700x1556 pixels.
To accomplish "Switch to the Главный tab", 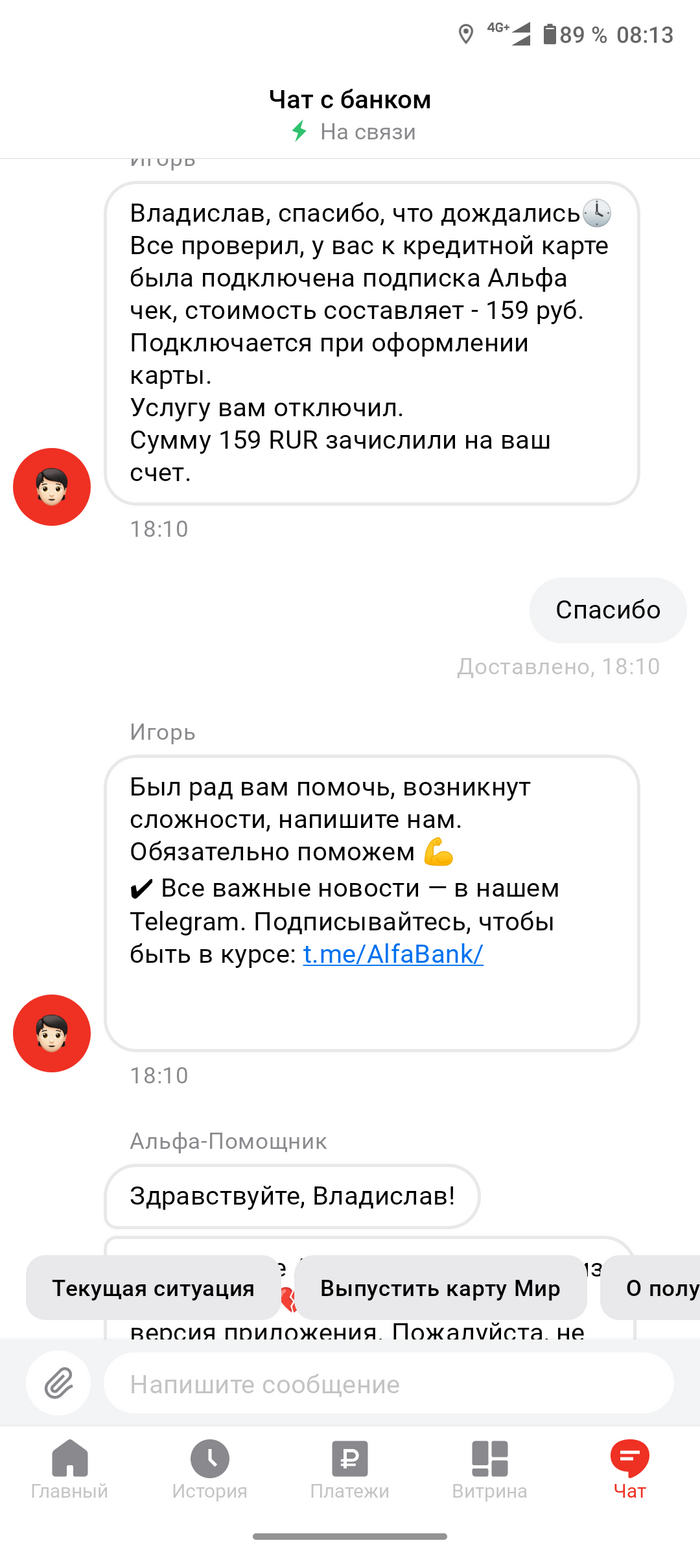I will [69, 1471].
